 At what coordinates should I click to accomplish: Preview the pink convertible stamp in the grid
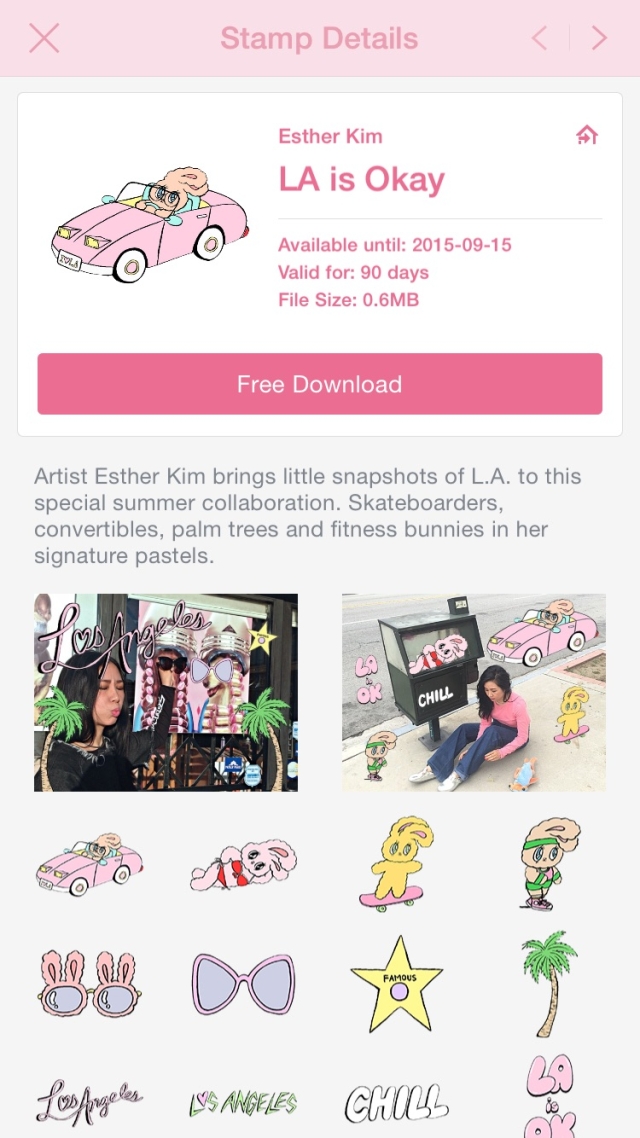89,864
